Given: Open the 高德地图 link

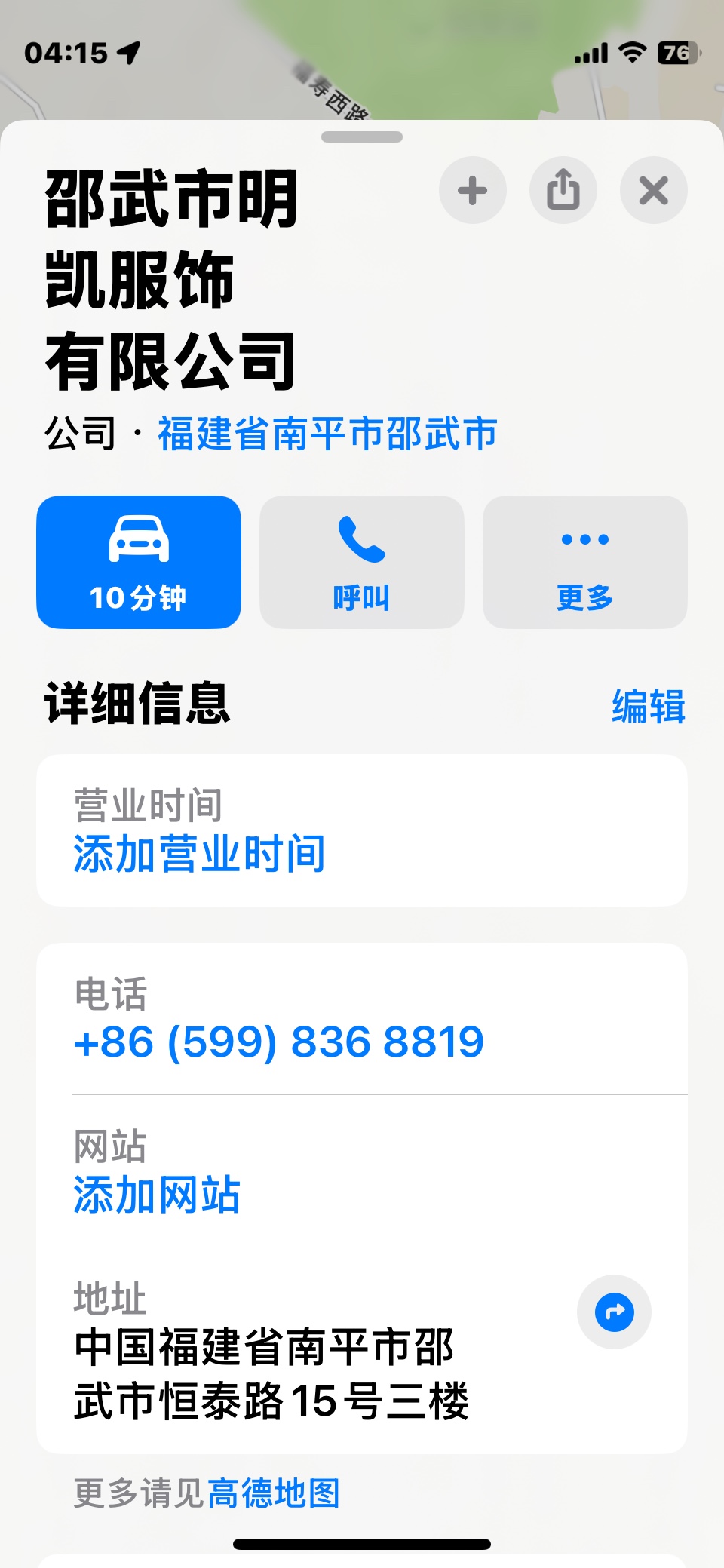Looking at the screenshot, I should click(273, 1493).
